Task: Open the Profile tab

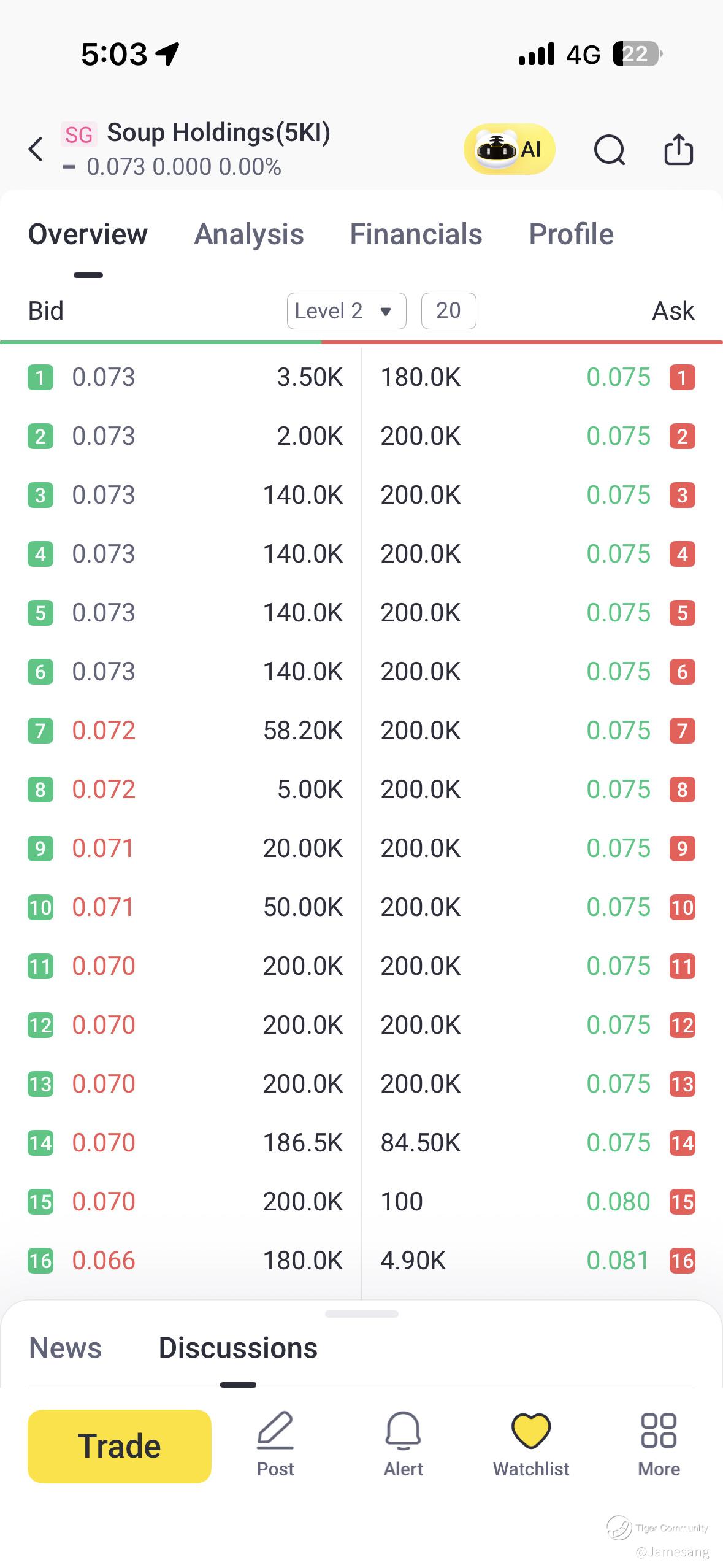Action: pos(571,234)
